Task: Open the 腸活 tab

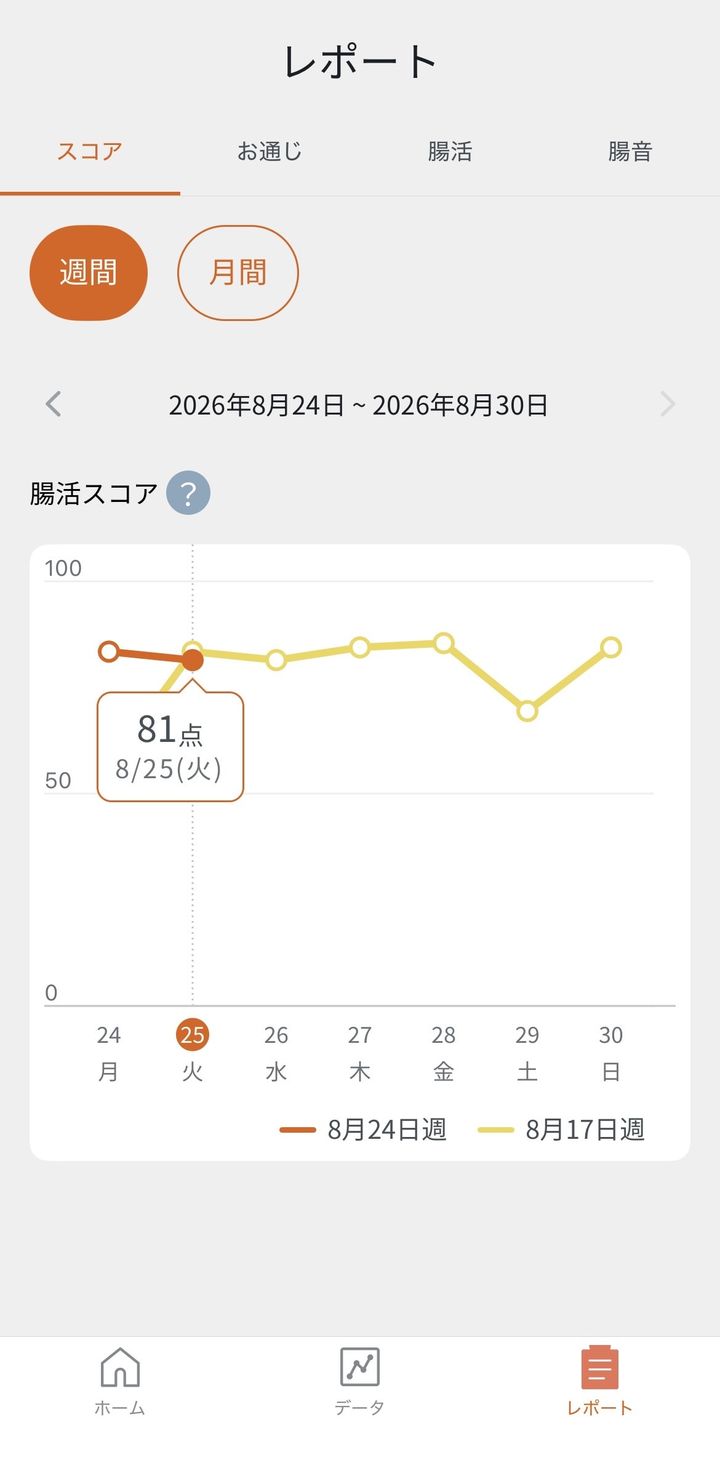Action: click(450, 152)
